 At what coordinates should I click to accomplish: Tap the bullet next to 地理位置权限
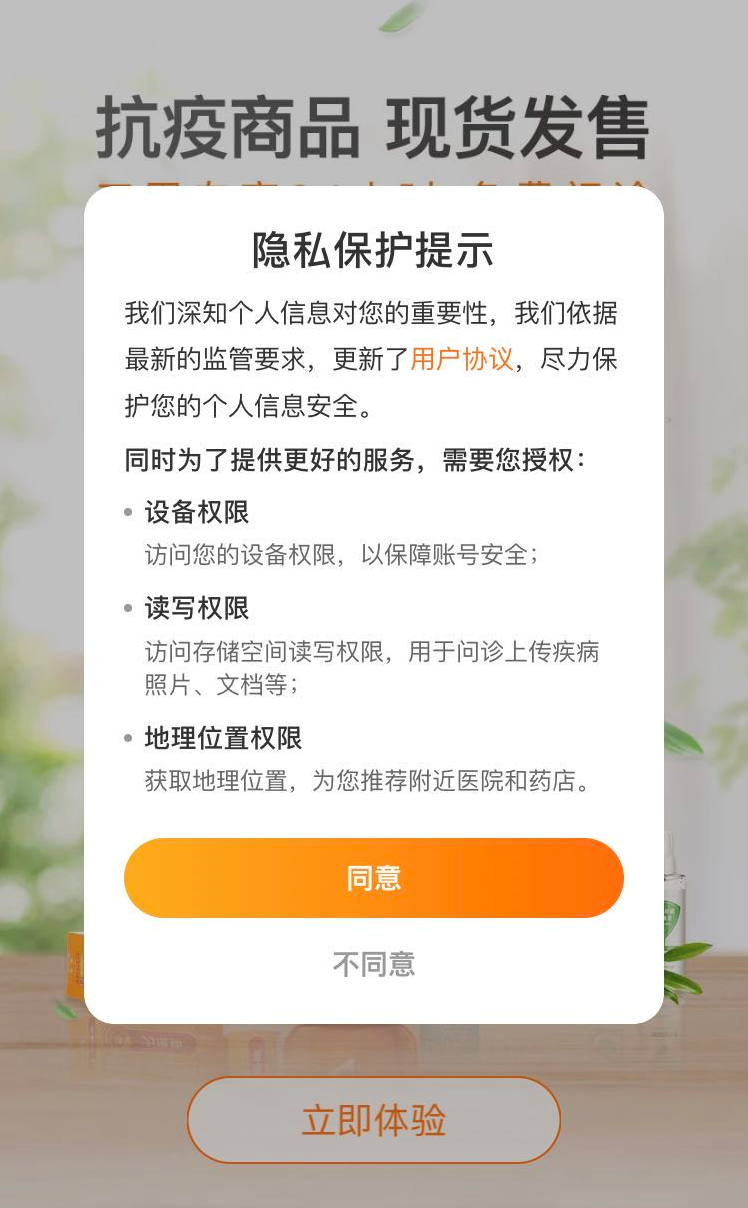click(130, 737)
